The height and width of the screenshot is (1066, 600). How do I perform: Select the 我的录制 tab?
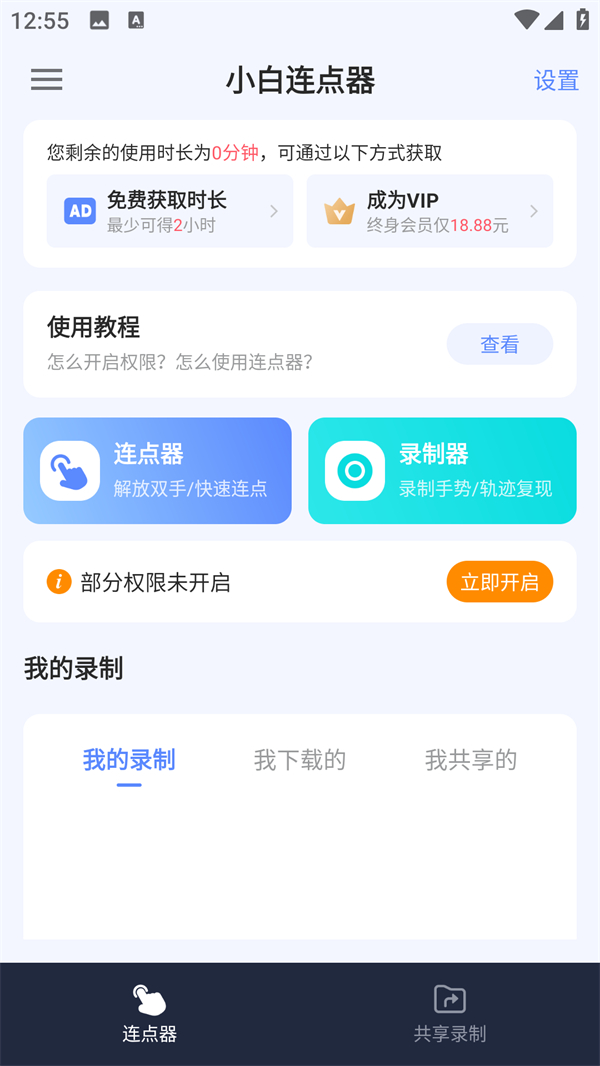coord(129,760)
